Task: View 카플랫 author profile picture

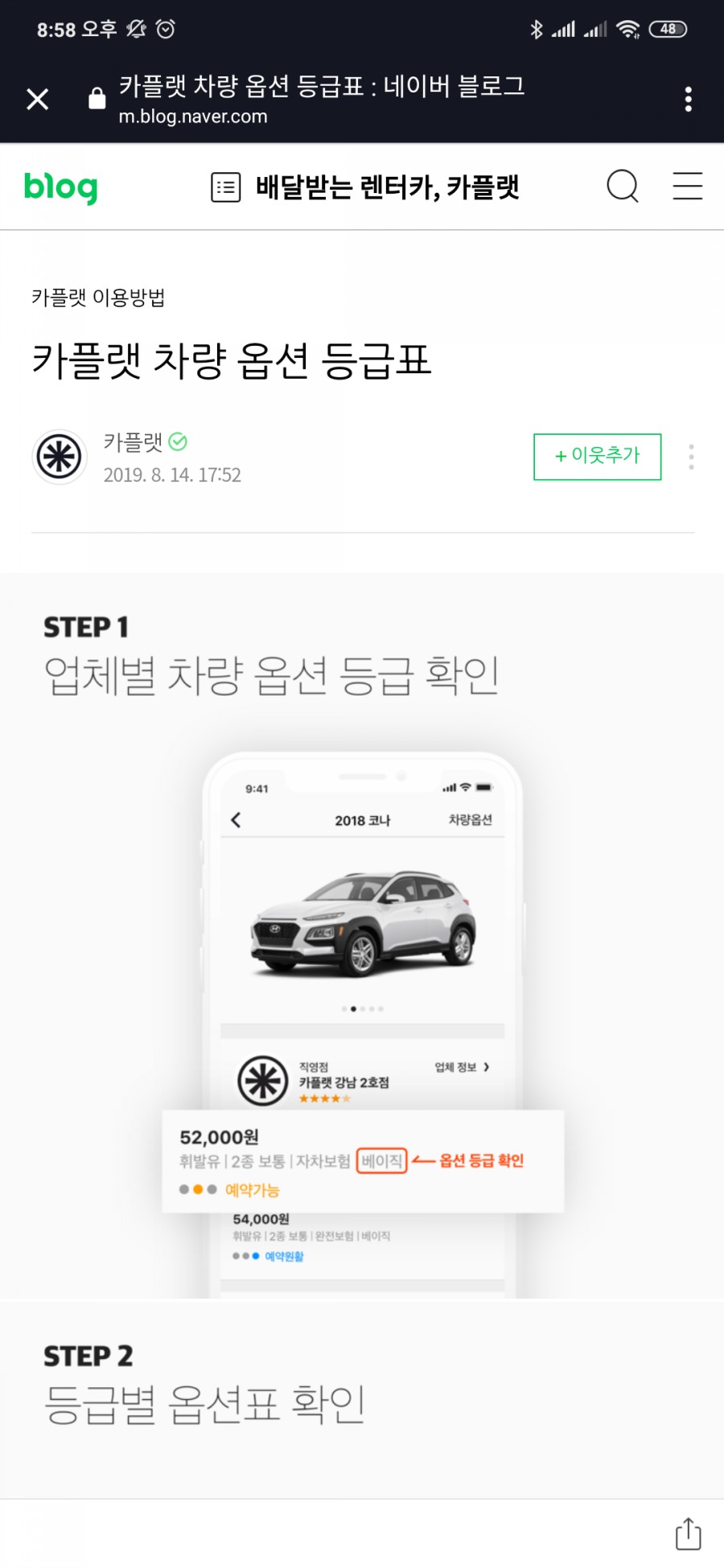Action: [60, 457]
